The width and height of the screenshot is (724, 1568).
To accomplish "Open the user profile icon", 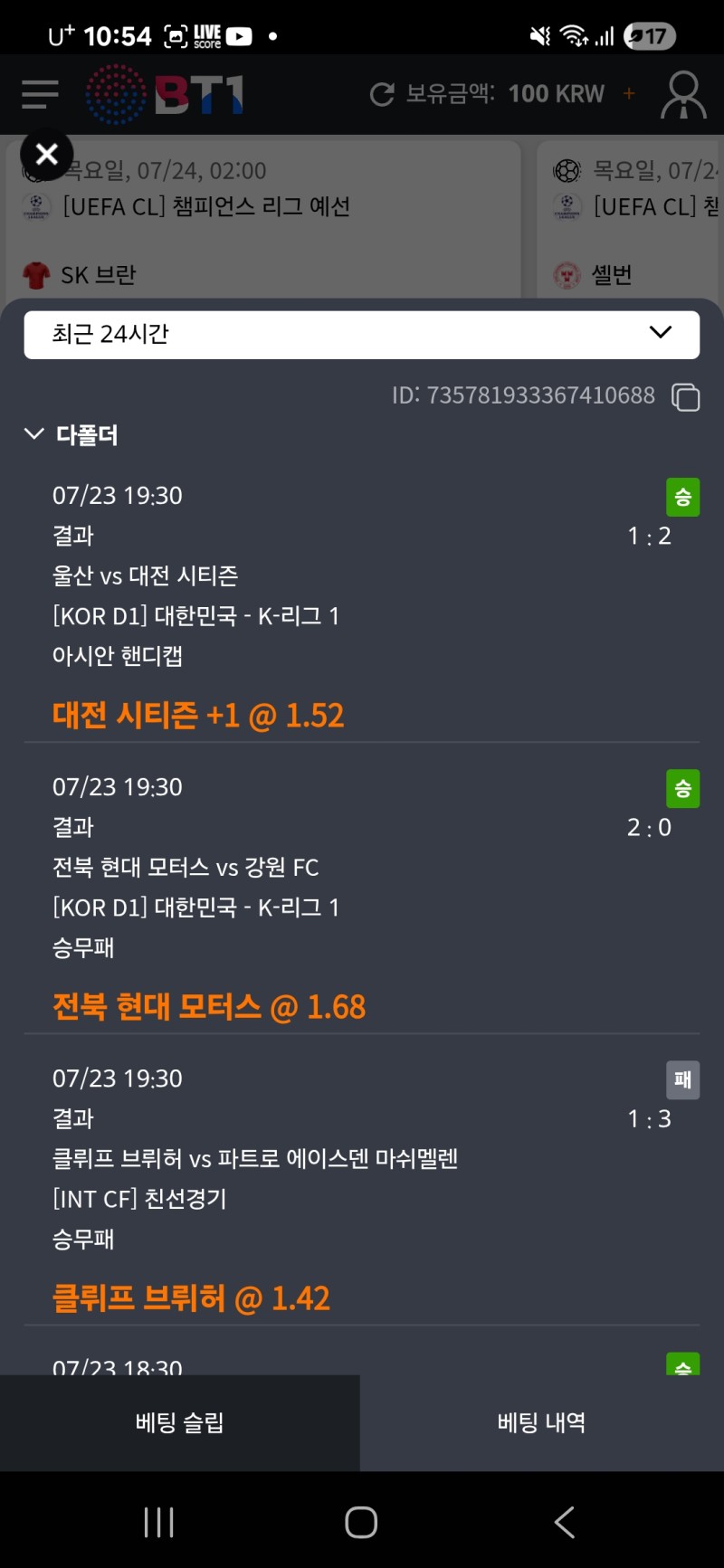I will click(x=683, y=94).
